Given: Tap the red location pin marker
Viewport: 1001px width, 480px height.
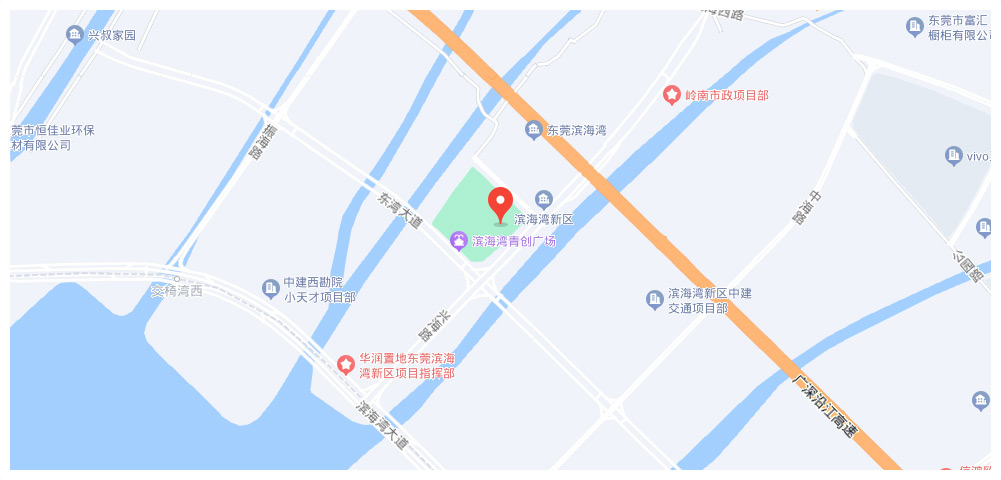Looking at the screenshot, I should (501, 204).
